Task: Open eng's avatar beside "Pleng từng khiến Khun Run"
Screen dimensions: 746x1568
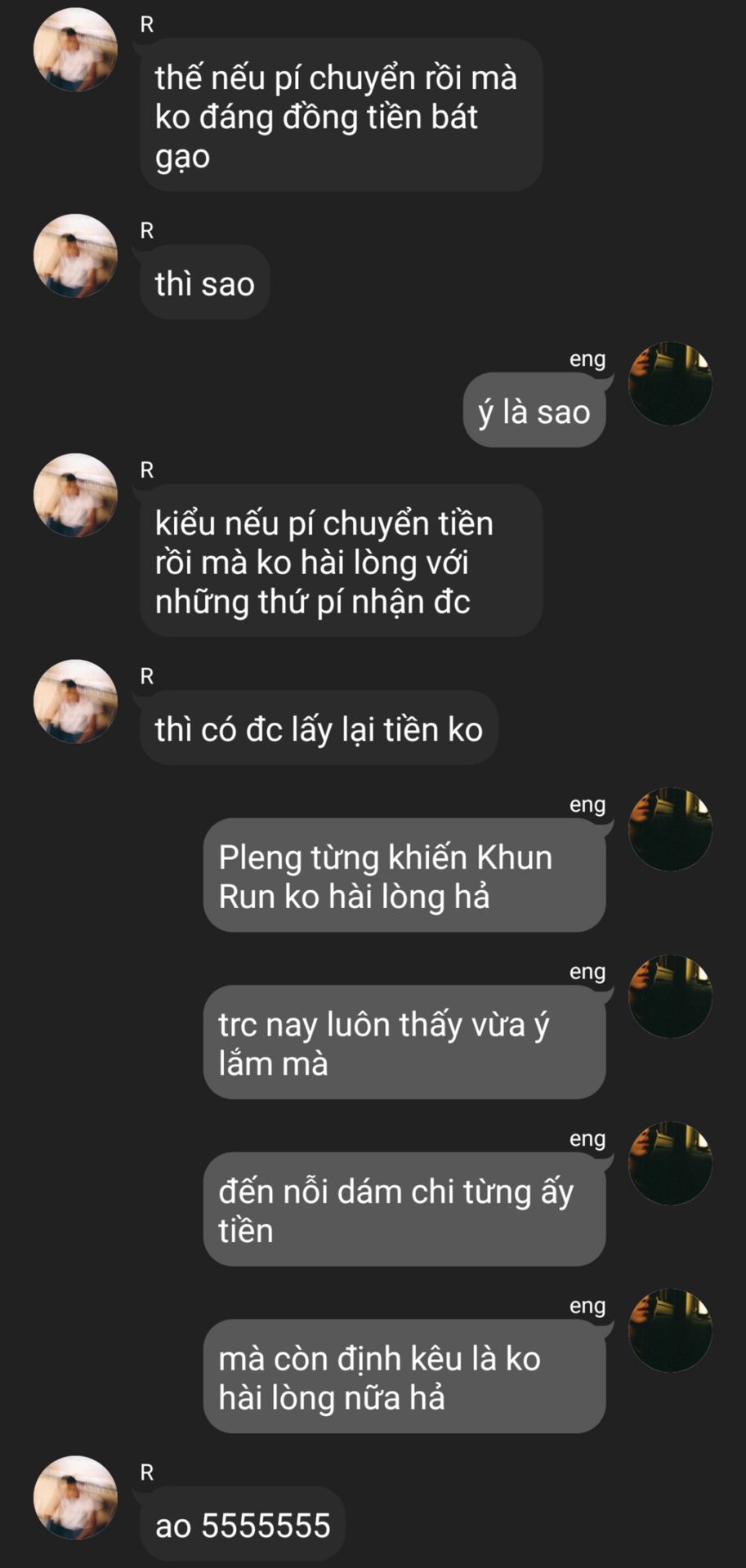Action: 670,830
